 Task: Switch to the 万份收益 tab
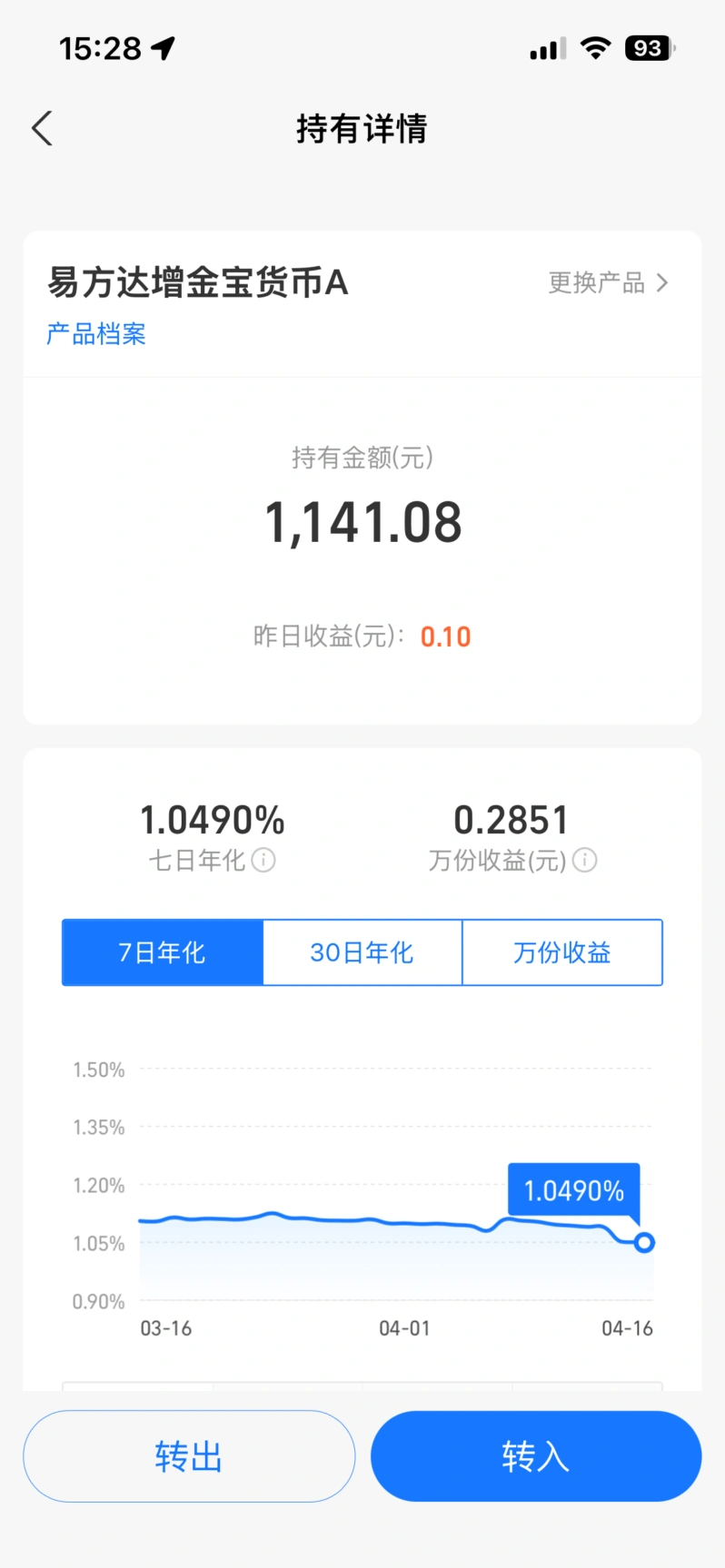[562, 952]
